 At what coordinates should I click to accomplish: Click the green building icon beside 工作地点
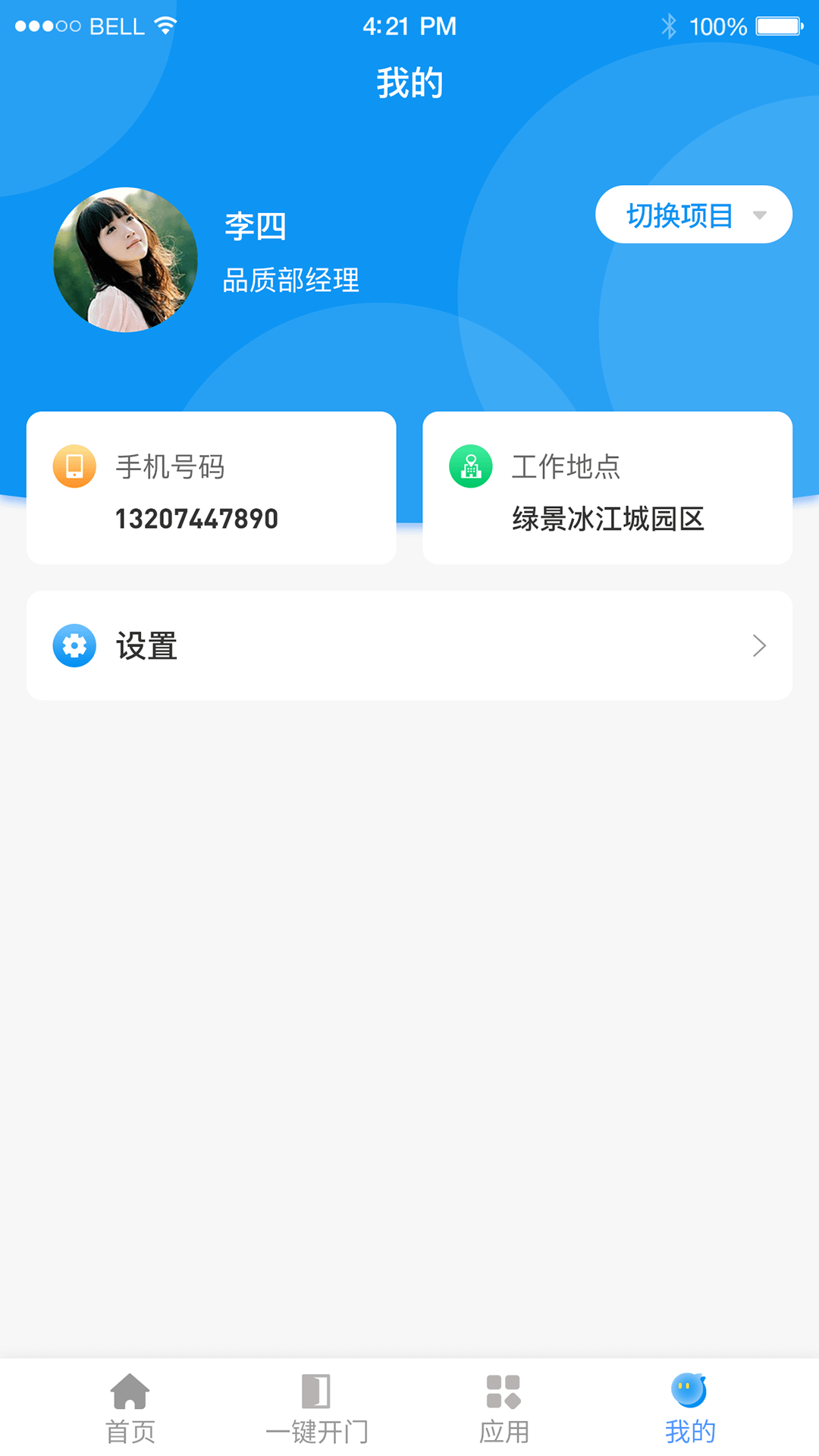(470, 466)
